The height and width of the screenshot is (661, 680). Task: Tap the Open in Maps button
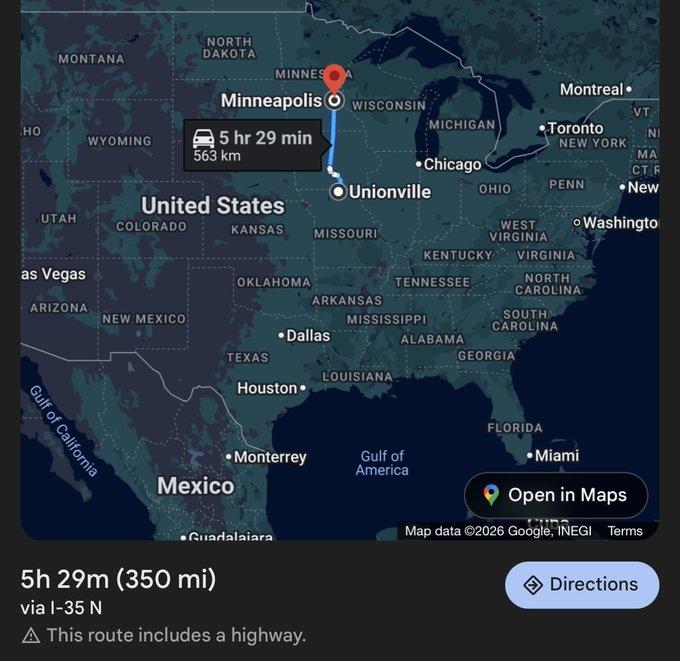[556, 495]
